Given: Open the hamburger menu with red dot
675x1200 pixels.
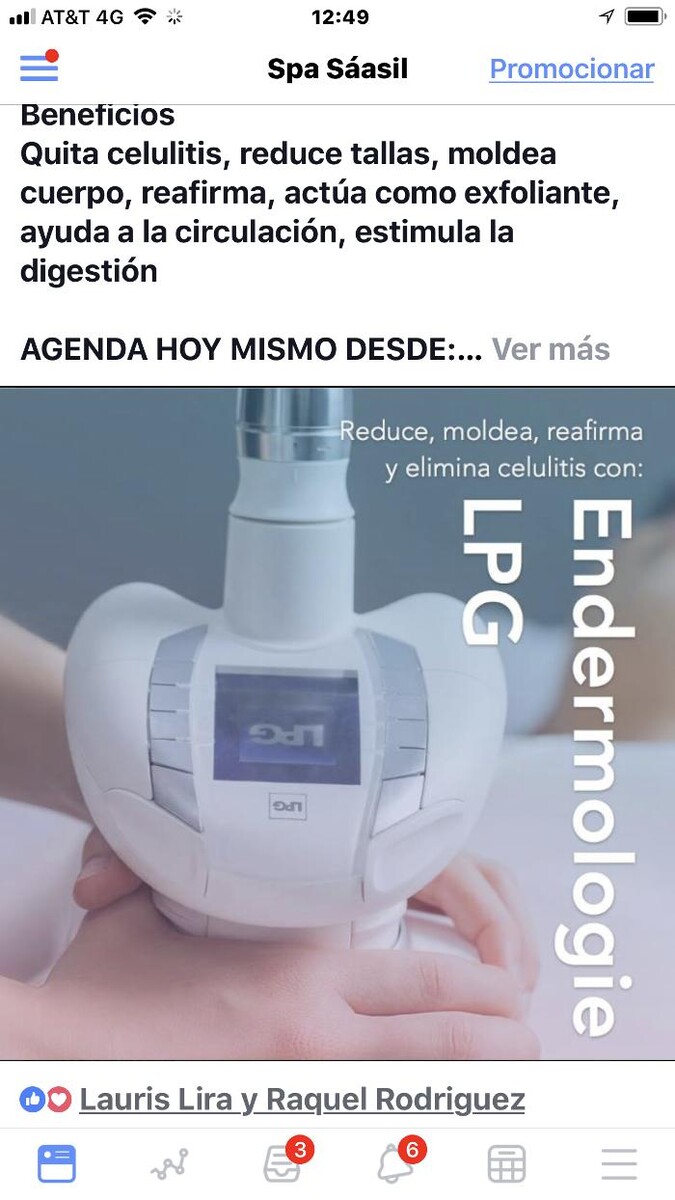Looking at the screenshot, I should pyautogui.click(x=39, y=67).
